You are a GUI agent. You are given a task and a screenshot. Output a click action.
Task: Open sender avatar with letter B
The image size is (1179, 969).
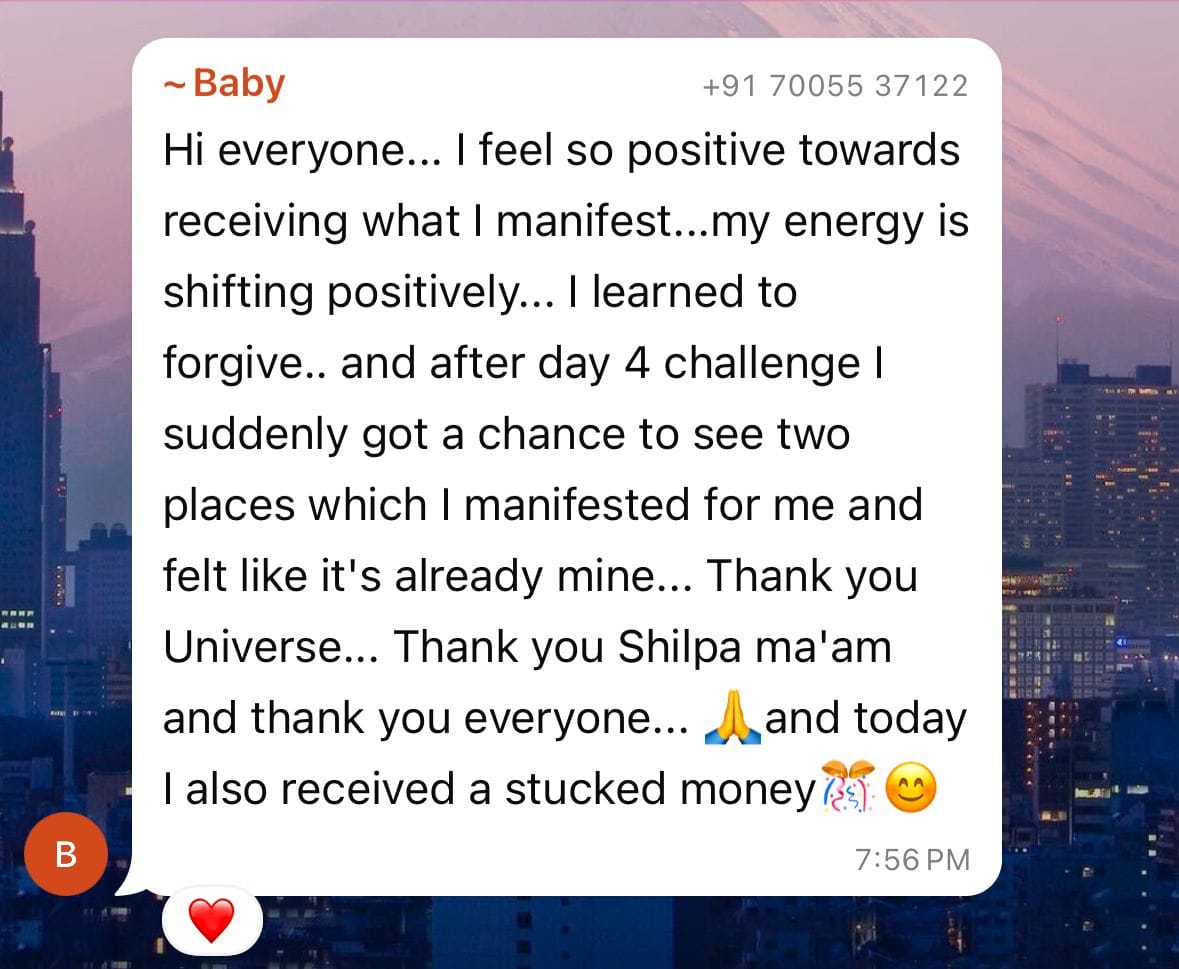coord(66,854)
